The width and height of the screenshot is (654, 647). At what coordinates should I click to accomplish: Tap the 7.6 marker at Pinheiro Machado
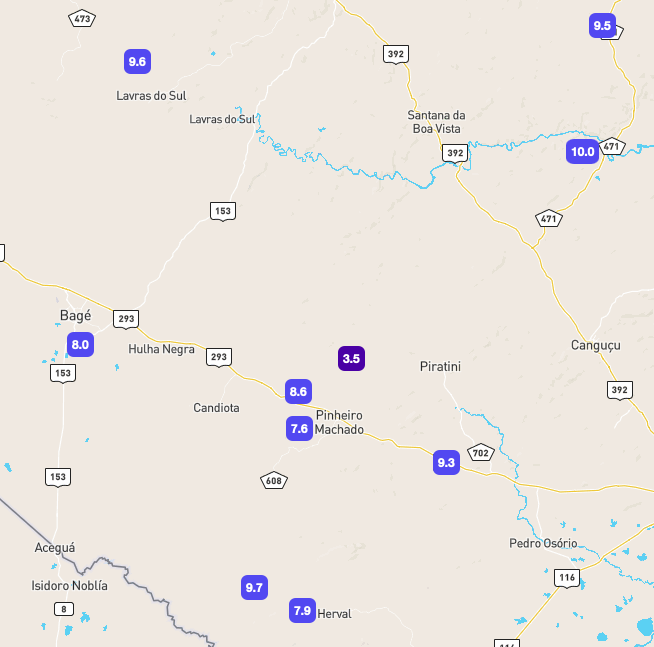(x=299, y=429)
